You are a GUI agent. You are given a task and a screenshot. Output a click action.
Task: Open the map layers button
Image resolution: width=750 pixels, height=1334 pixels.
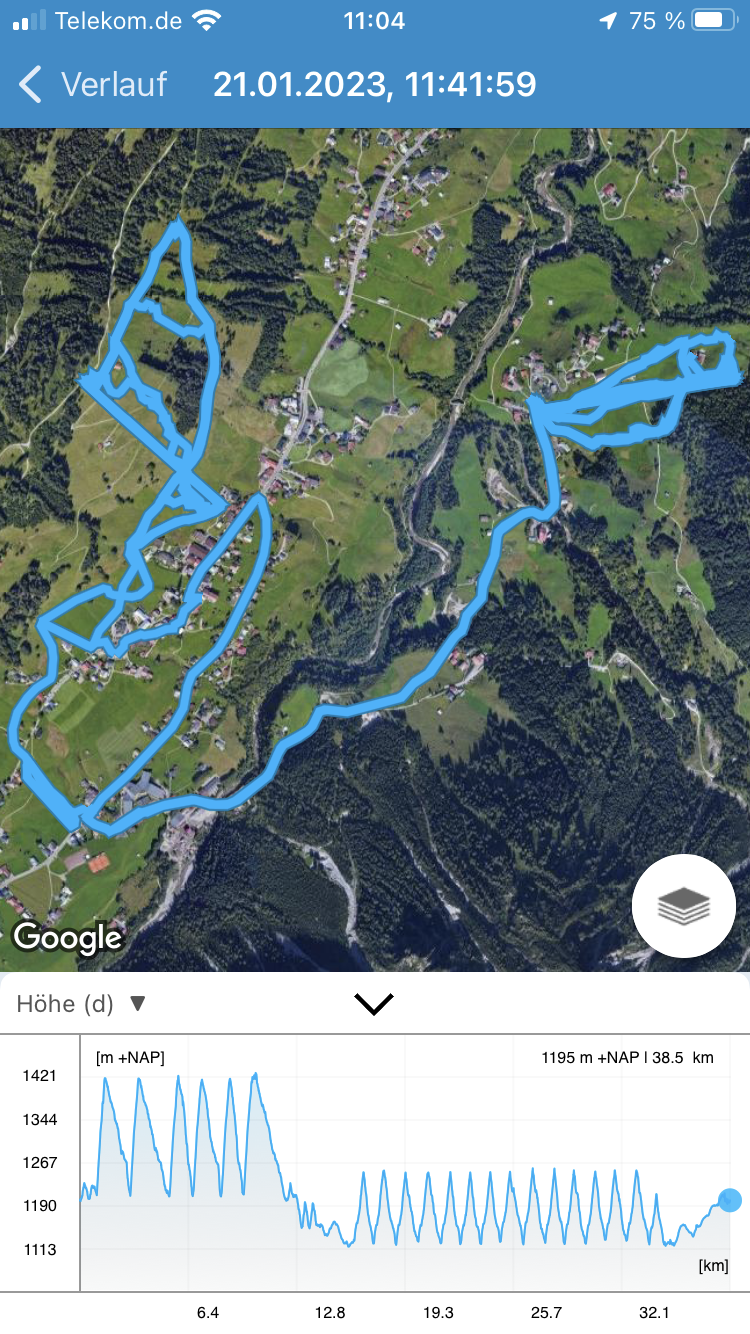point(684,906)
